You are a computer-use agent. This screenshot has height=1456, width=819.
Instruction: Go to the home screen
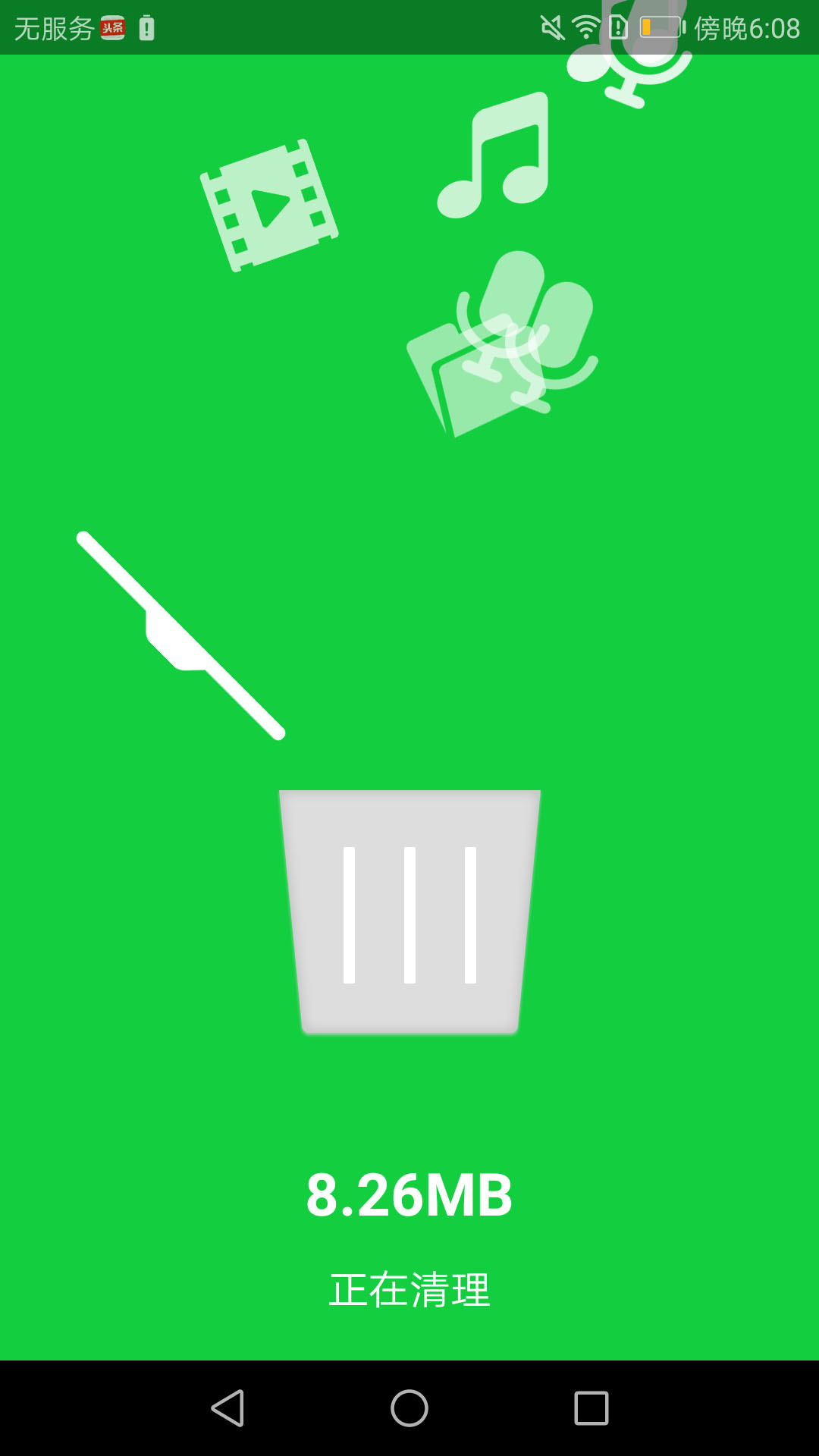coord(409,1408)
